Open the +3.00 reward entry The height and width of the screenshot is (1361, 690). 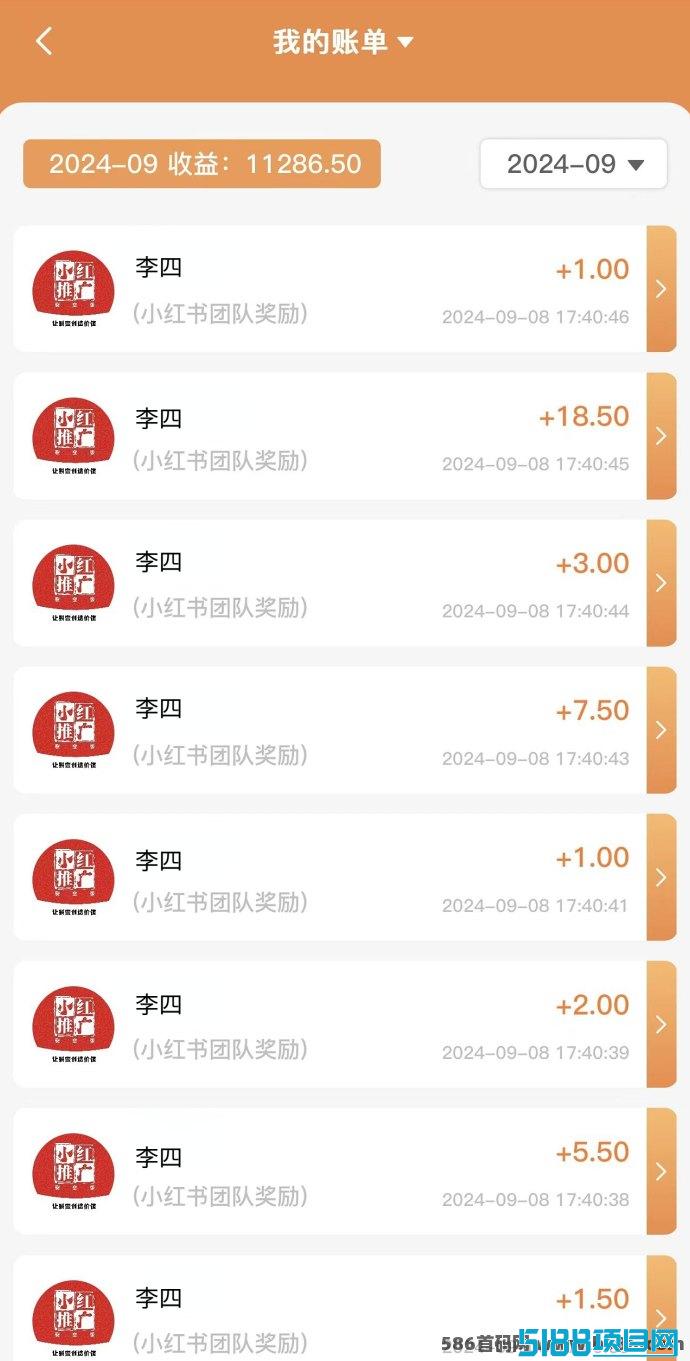pos(345,583)
